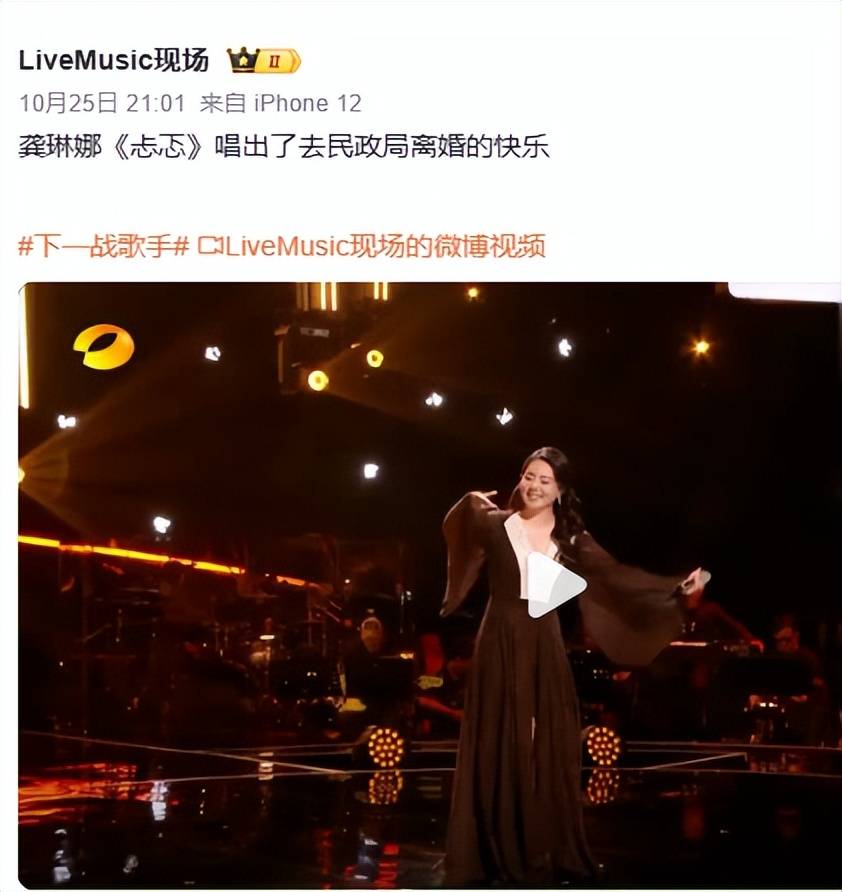The width and height of the screenshot is (842, 892).
Task: Tap the crown membership badge
Action: point(263,61)
